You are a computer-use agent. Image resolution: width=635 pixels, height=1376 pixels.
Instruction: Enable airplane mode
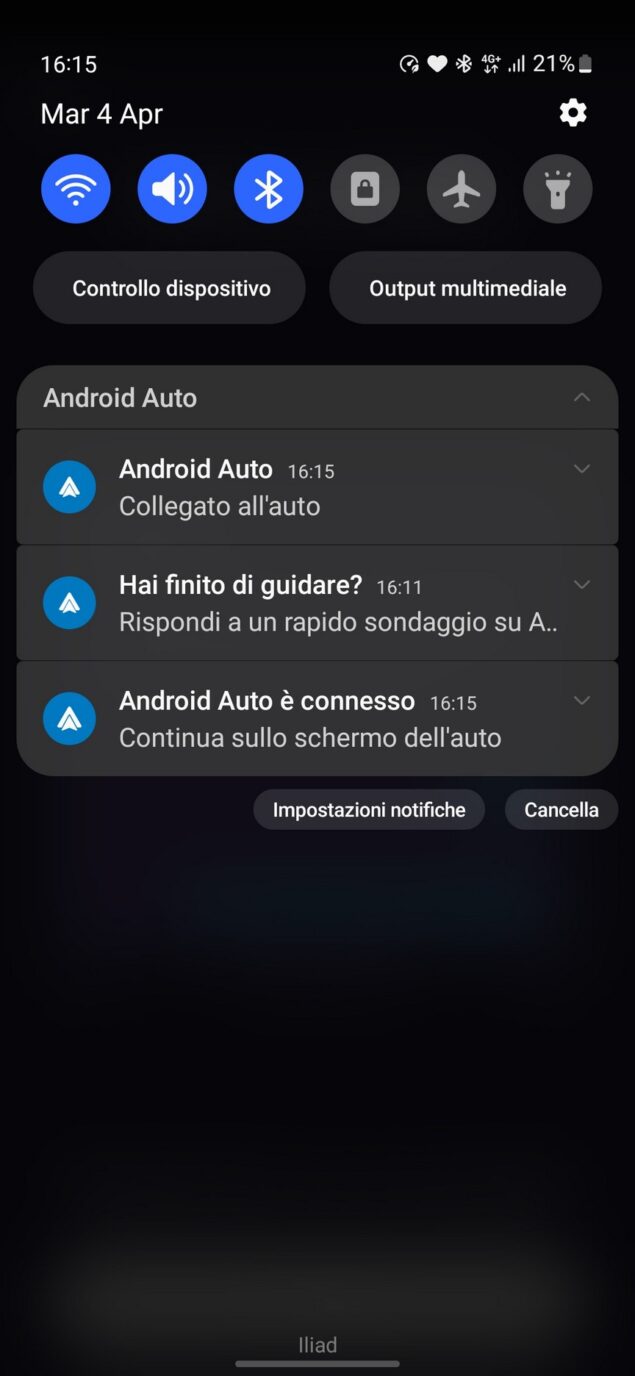[x=461, y=189]
